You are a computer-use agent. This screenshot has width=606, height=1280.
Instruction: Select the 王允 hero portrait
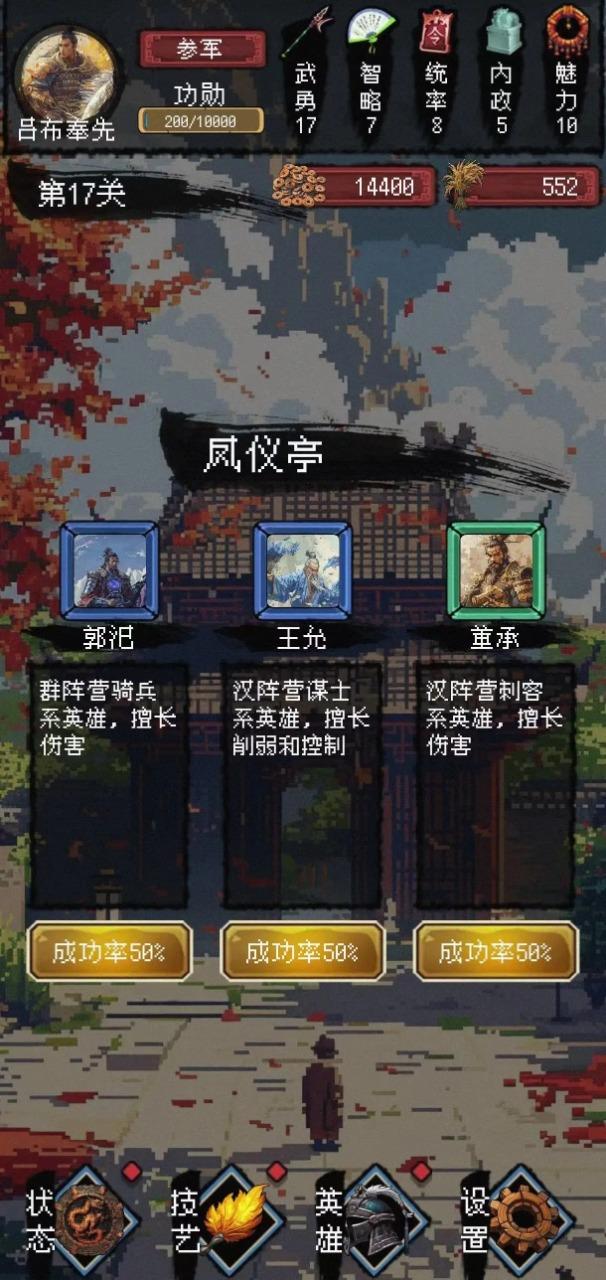point(303,572)
